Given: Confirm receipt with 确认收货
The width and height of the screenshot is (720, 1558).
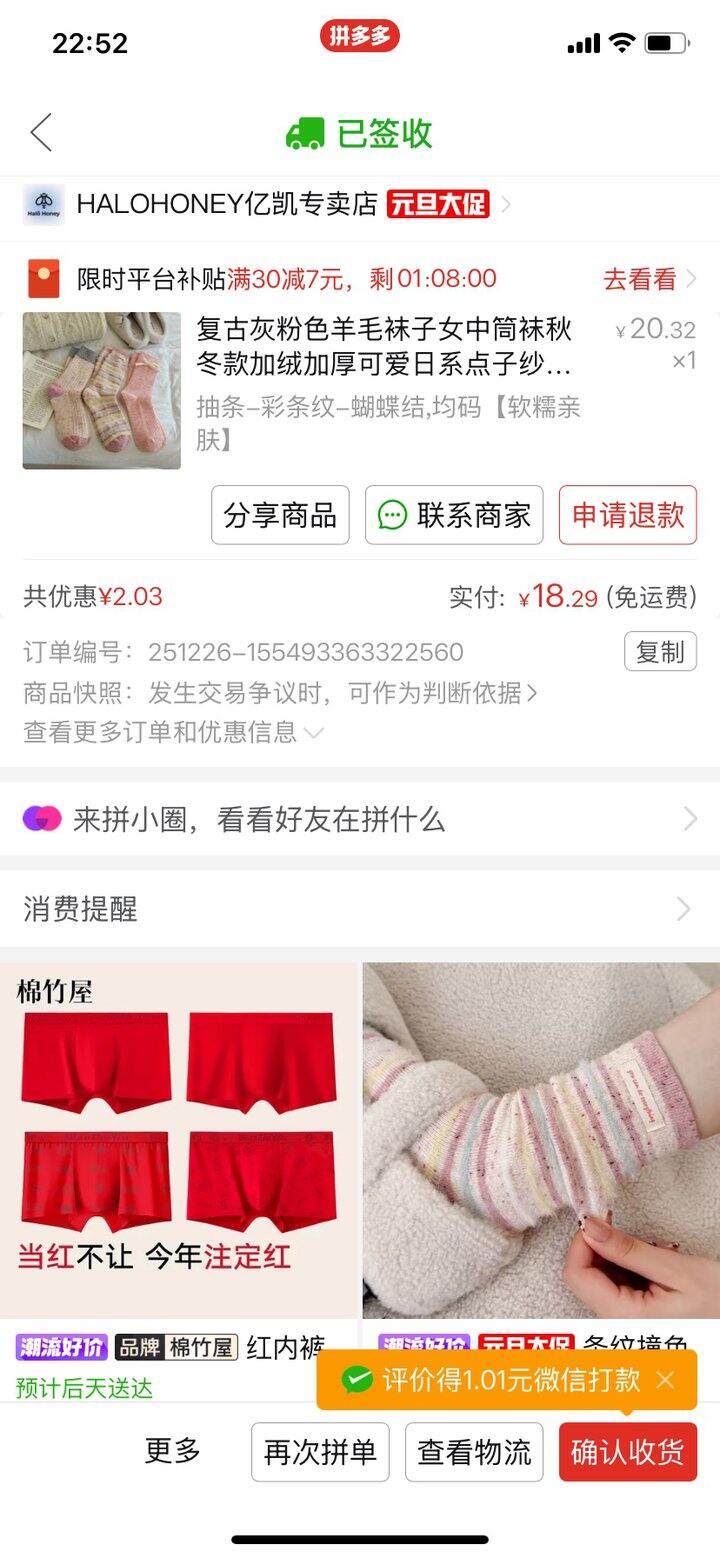Looking at the screenshot, I should 628,1452.
